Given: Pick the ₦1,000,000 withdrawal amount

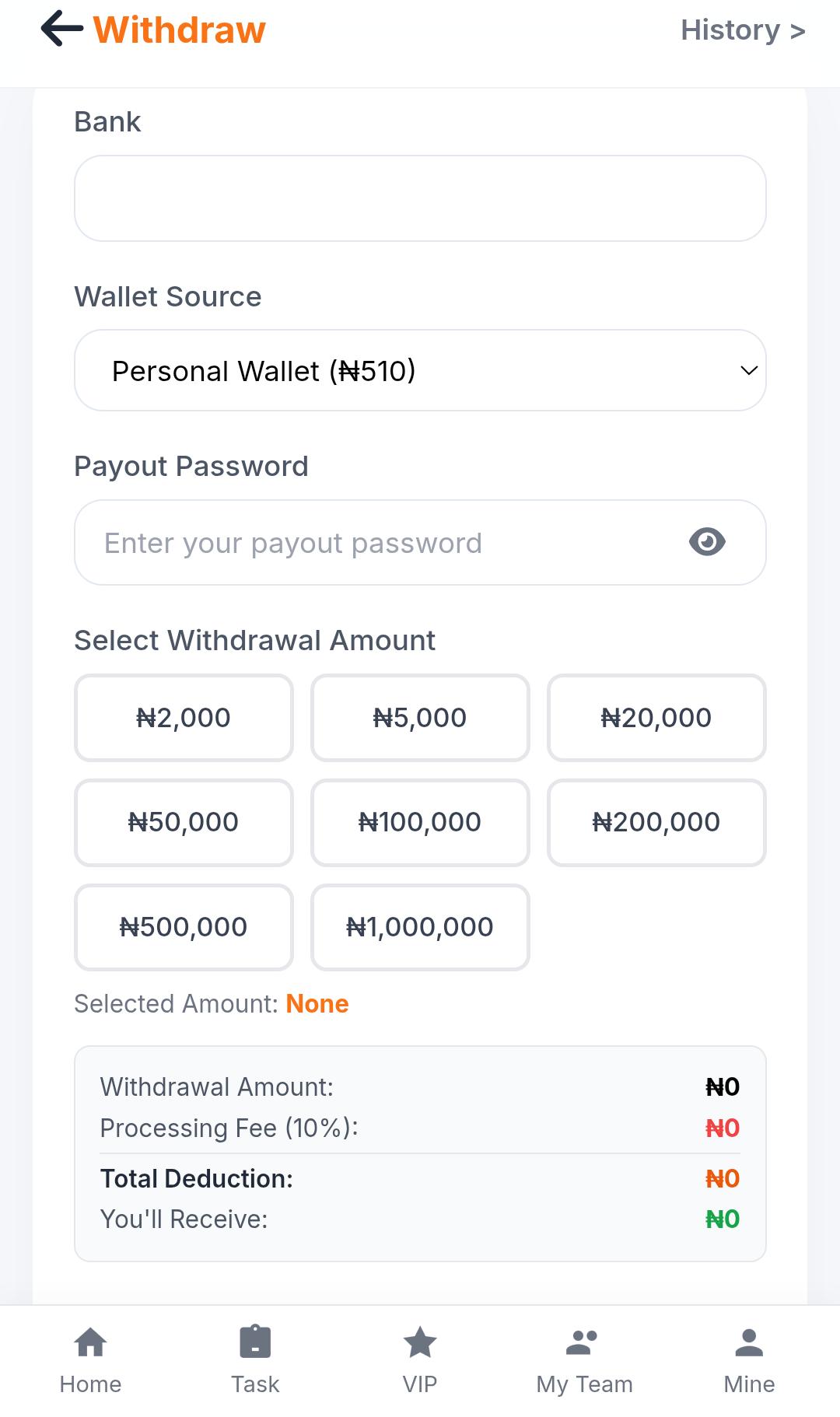Looking at the screenshot, I should tap(420, 926).
